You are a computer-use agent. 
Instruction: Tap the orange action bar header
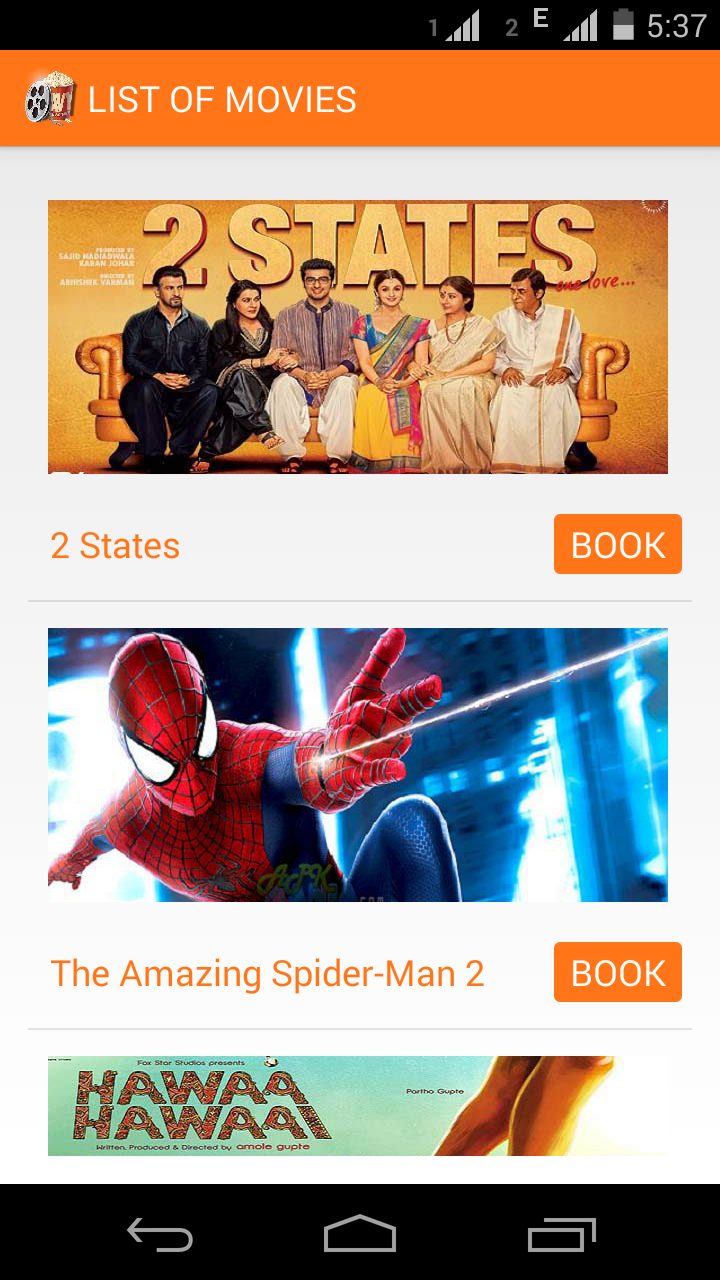tap(360, 99)
